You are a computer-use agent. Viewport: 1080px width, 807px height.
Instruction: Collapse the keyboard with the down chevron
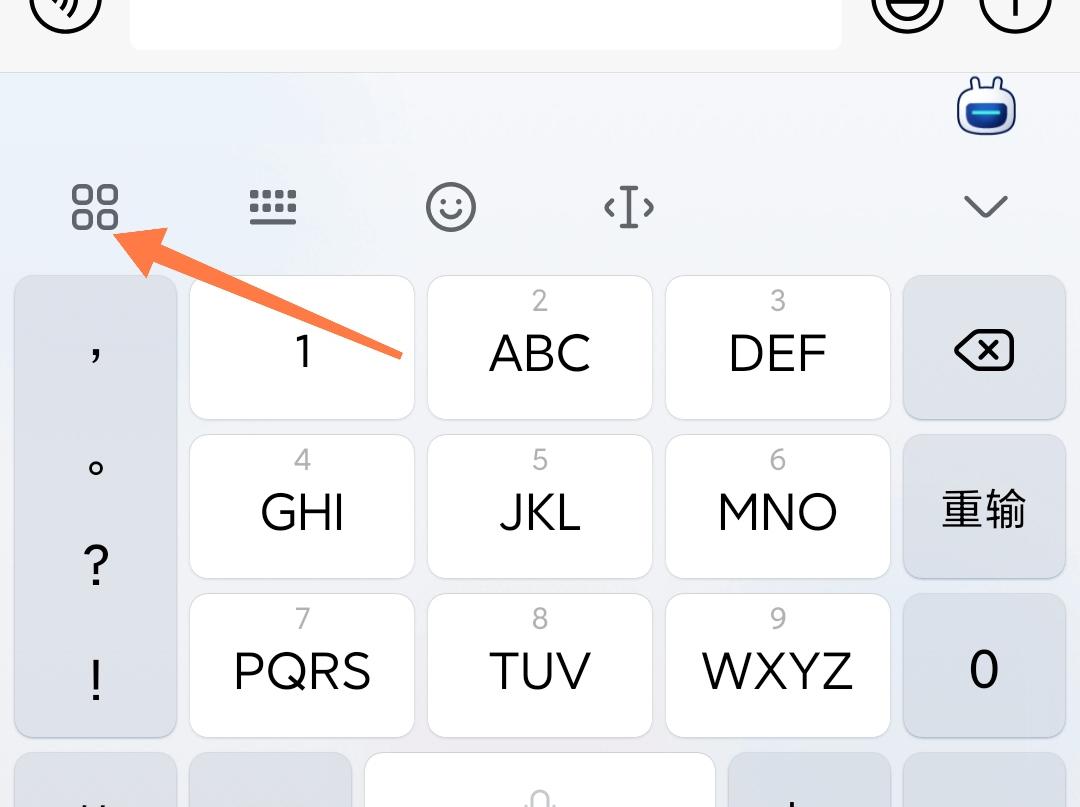tap(985, 207)
